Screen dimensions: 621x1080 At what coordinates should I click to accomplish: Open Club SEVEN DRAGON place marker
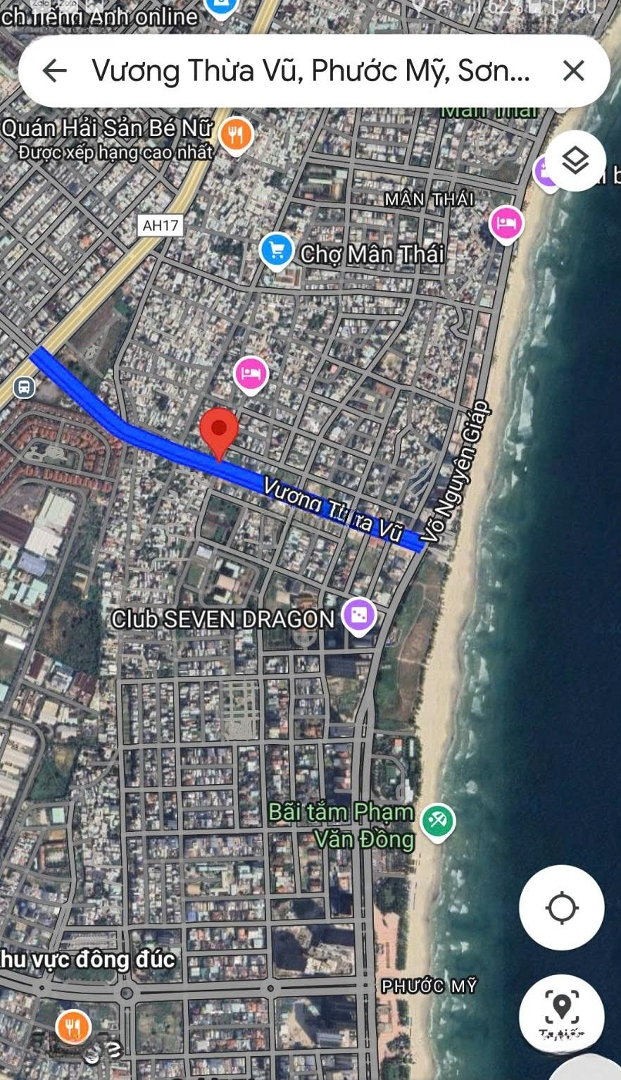point(358,616)
